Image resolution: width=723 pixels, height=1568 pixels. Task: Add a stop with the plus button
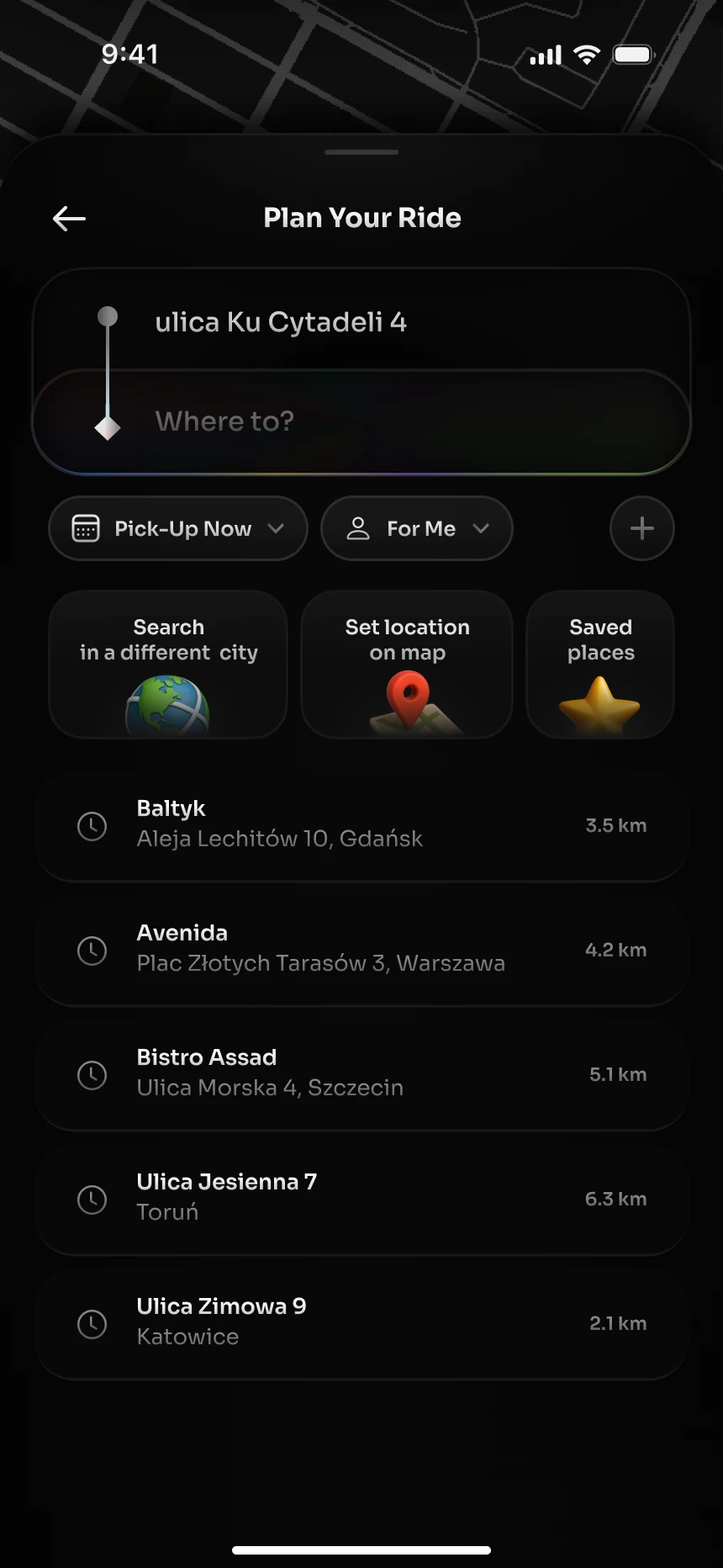point(642,528)
